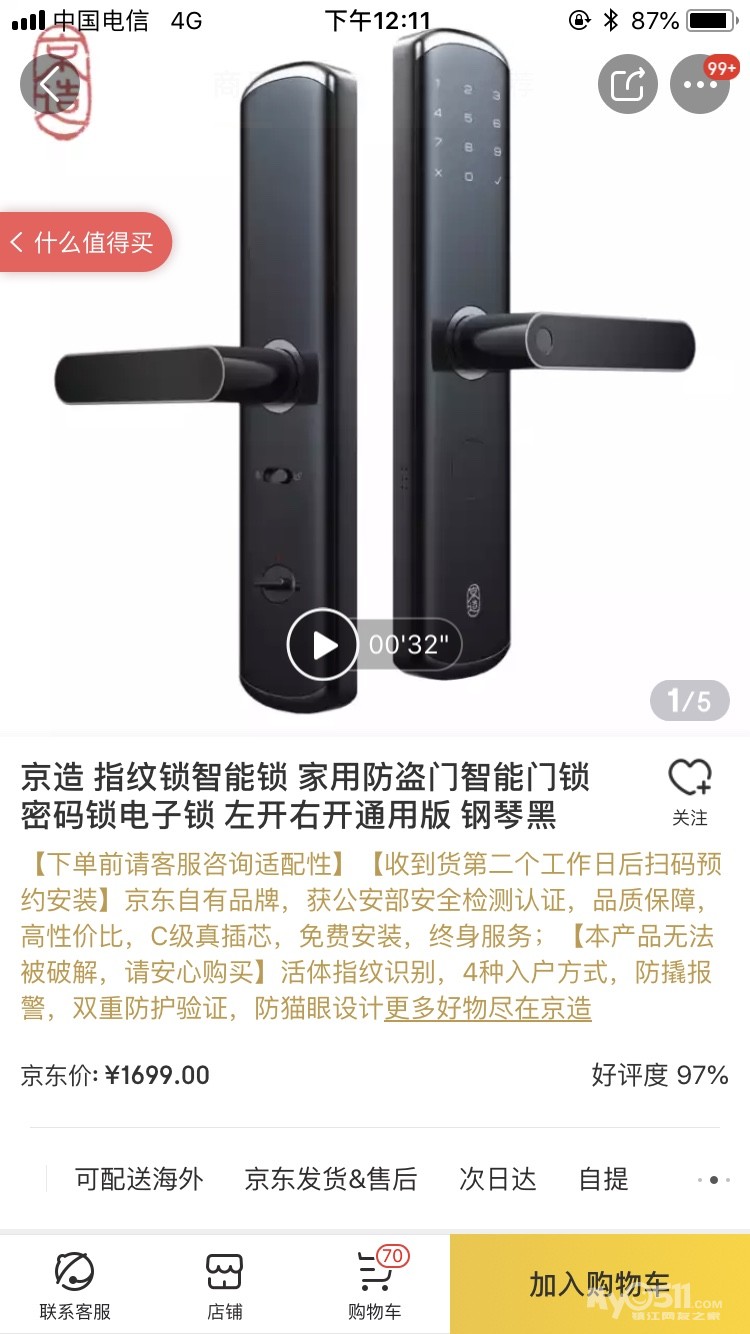The width and height of the screenshot is (750, 1334).
Task: Open the 更多好物尽在京造 link
Action: [488, 1008]
